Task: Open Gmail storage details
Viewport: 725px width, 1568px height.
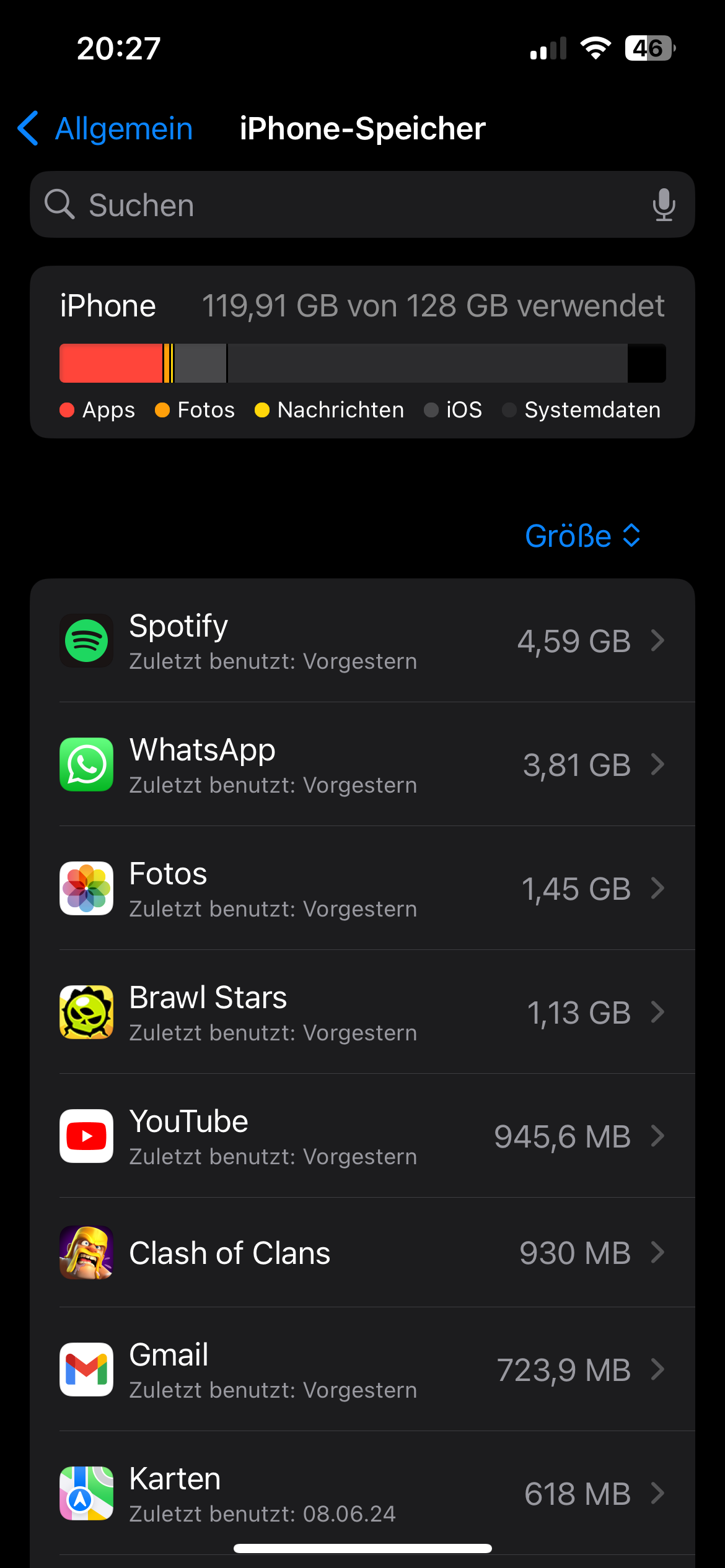Action: pyautogui.click(x=362, y=1370)
